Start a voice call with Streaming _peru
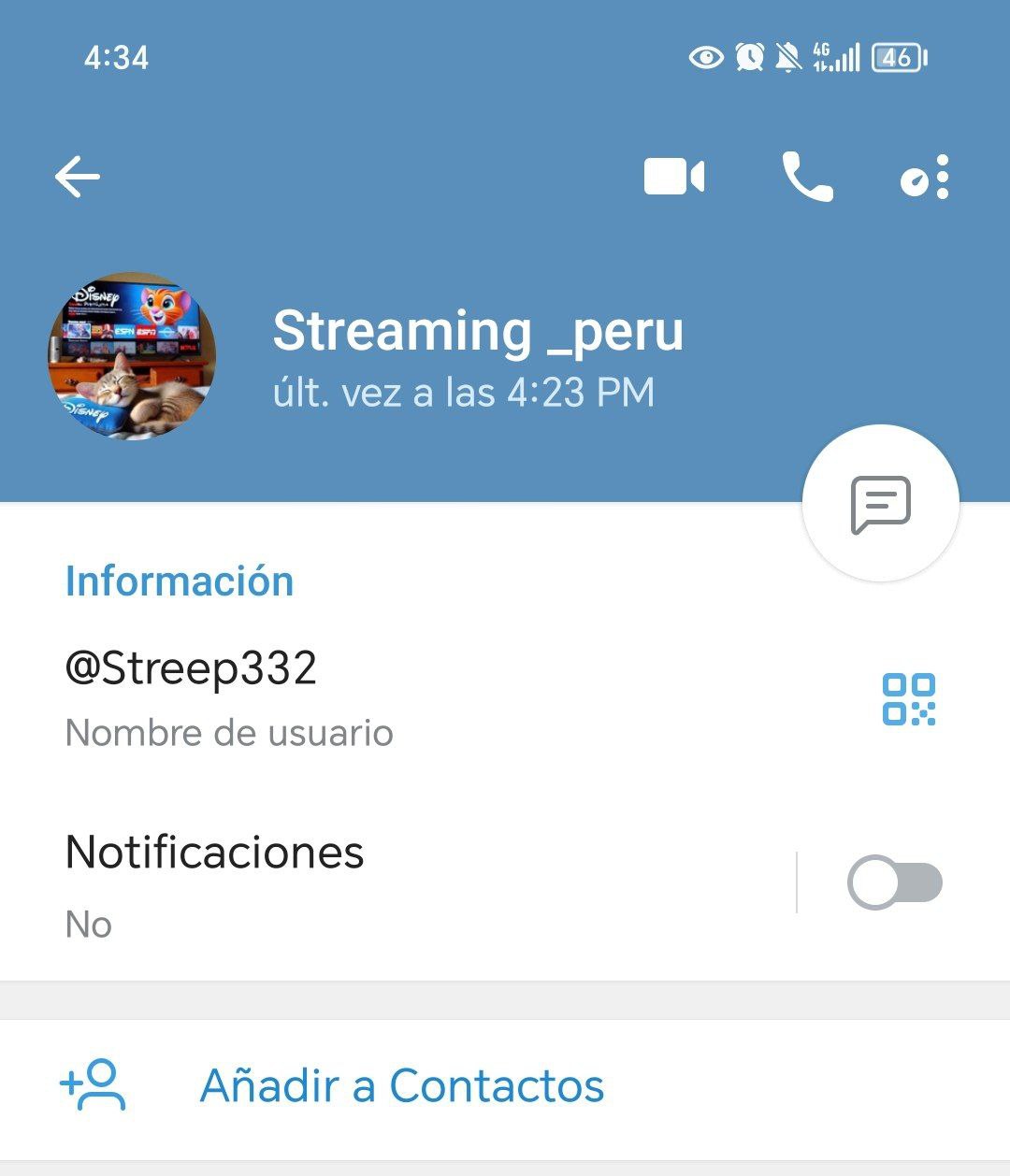 click(807, 177)
